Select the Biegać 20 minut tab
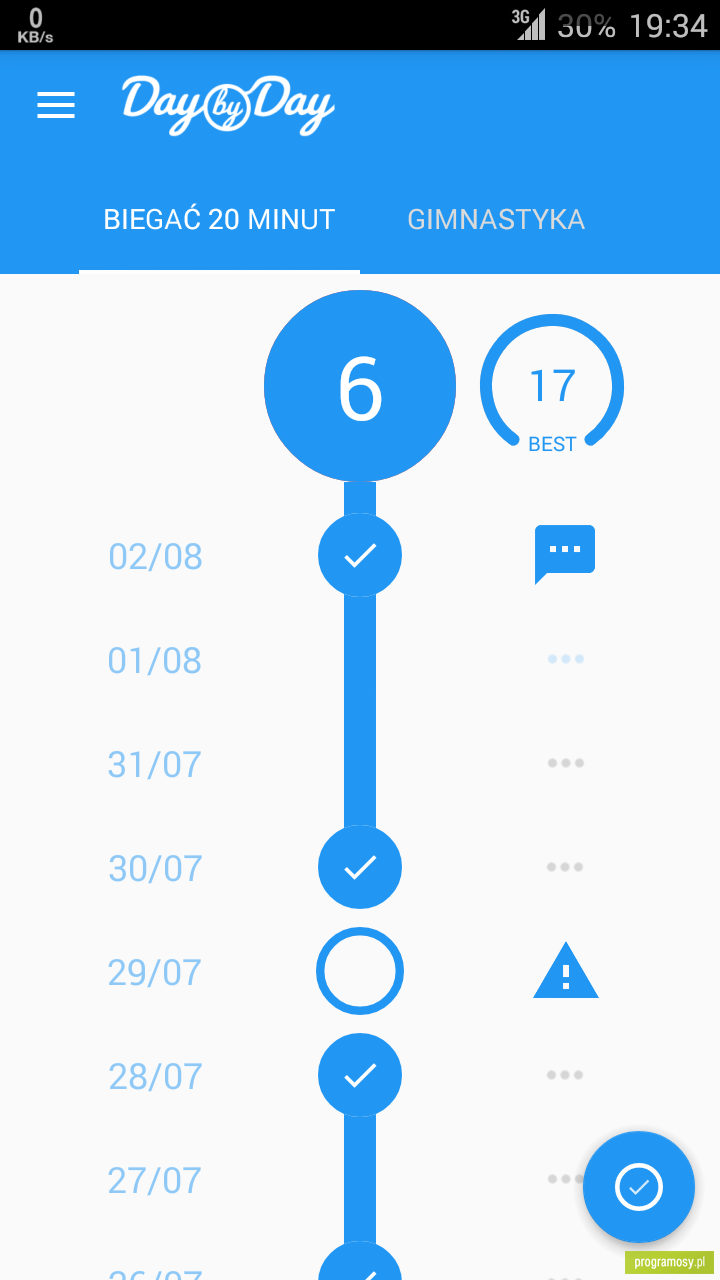720x1280 pixels. pyautogui.click(x=219, y=220)
